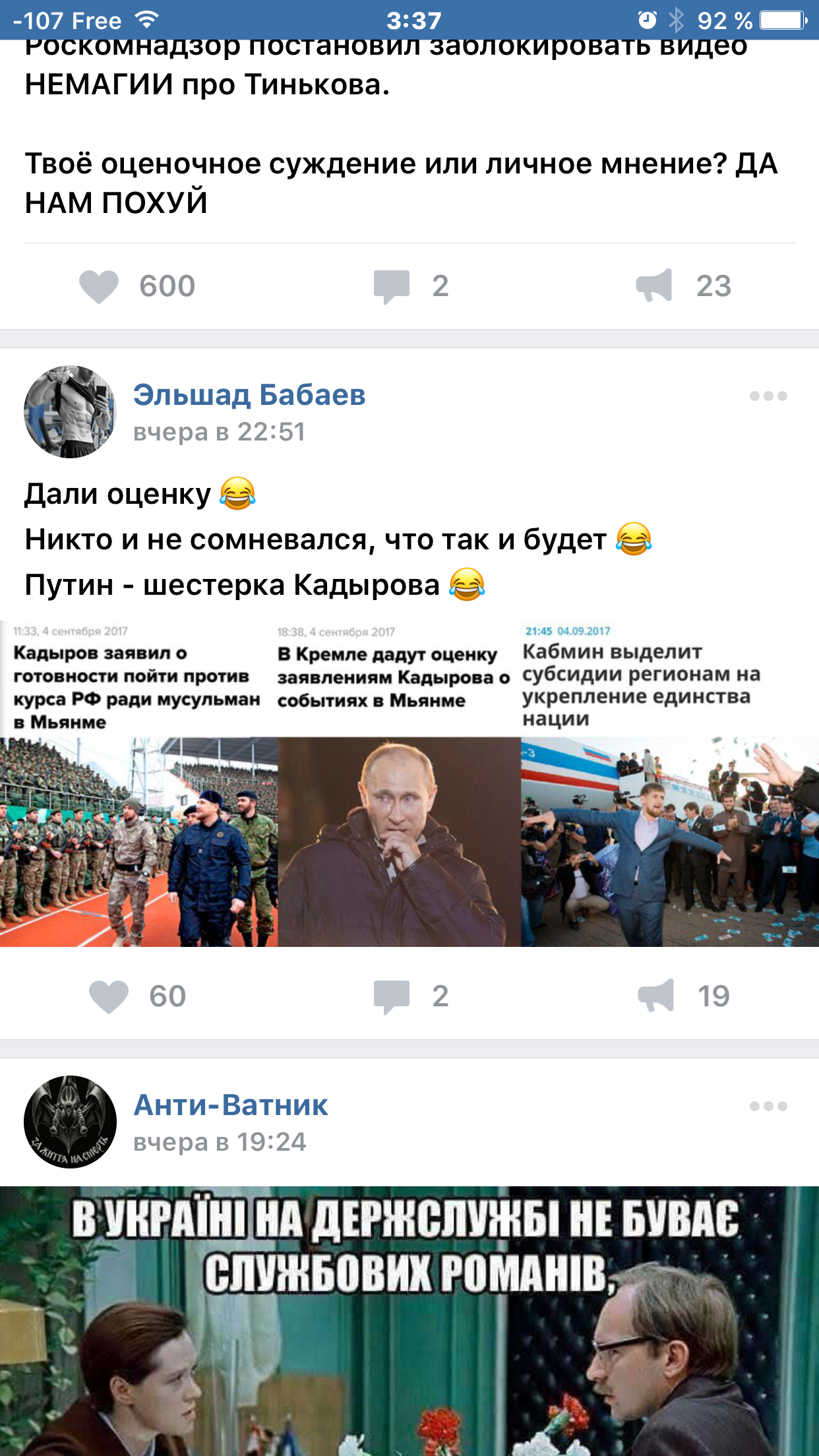Open the Кадыров заявил news image

click(138, 785)
